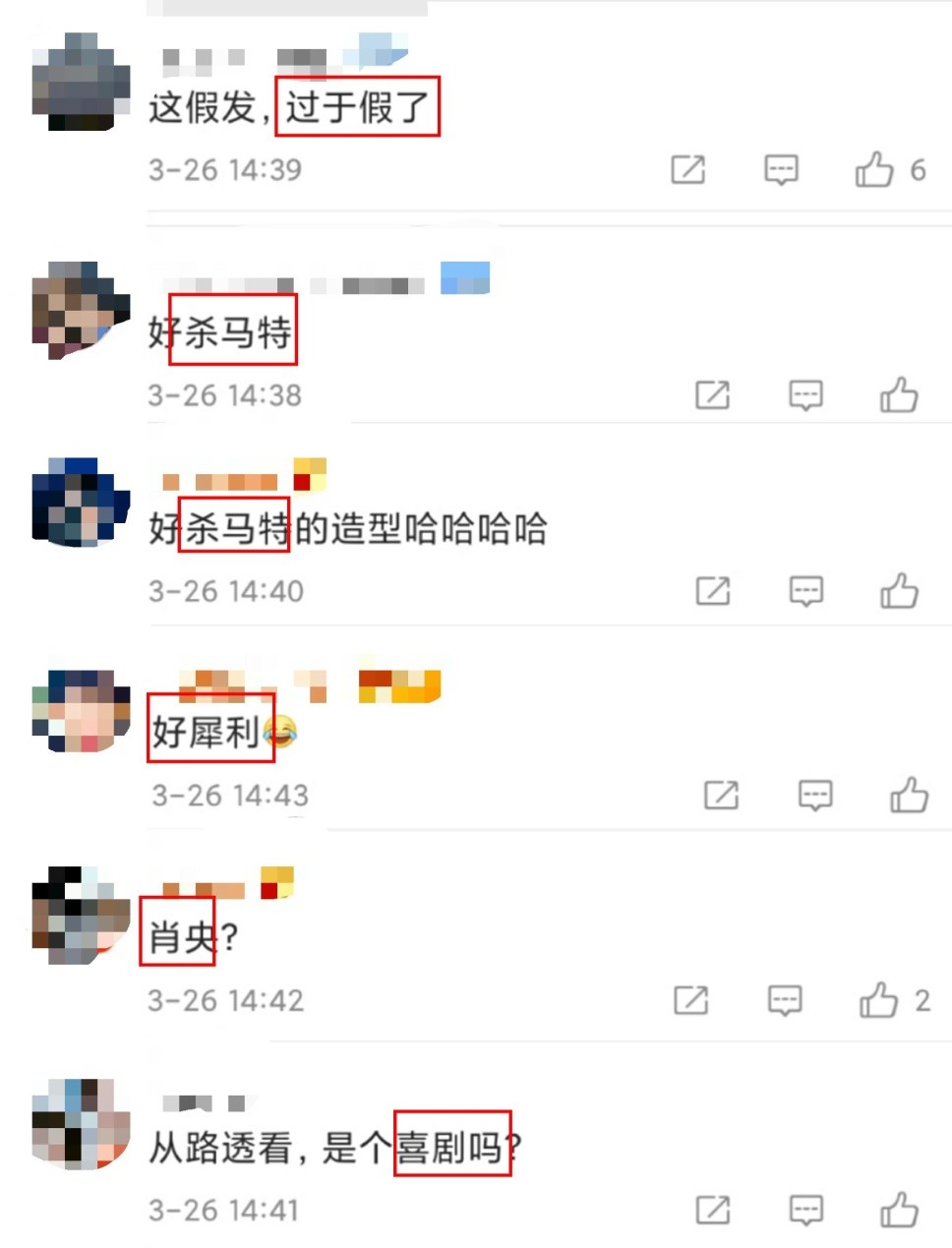Reply to the comment "这假发,过于假了"

pyautogui.click(x=781, y=170)
